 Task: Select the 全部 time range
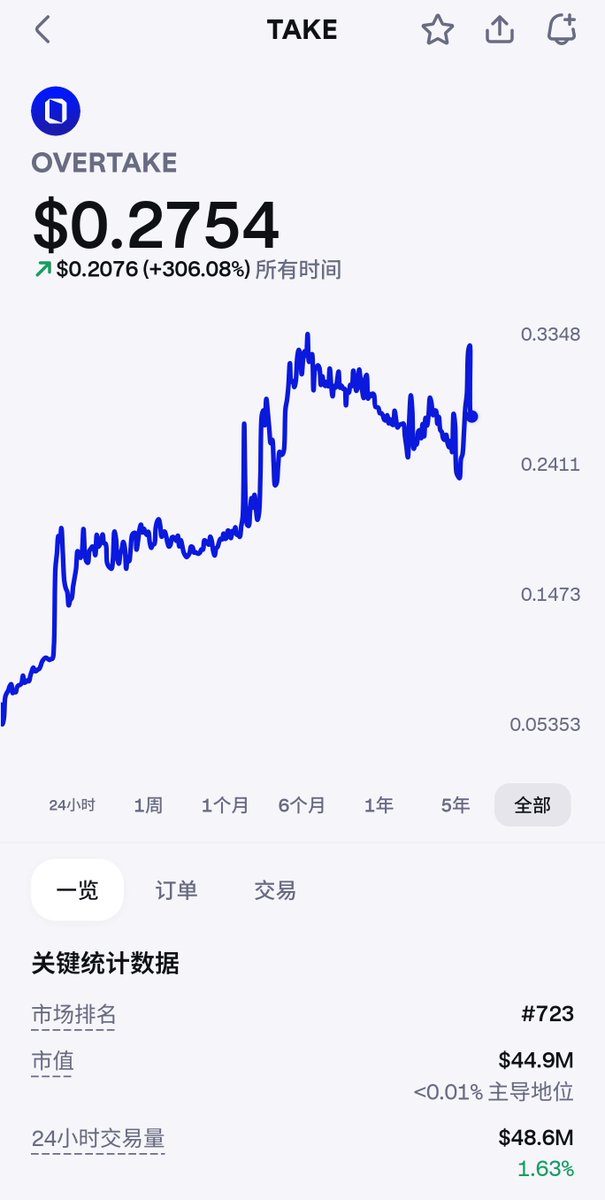[532, 805]
